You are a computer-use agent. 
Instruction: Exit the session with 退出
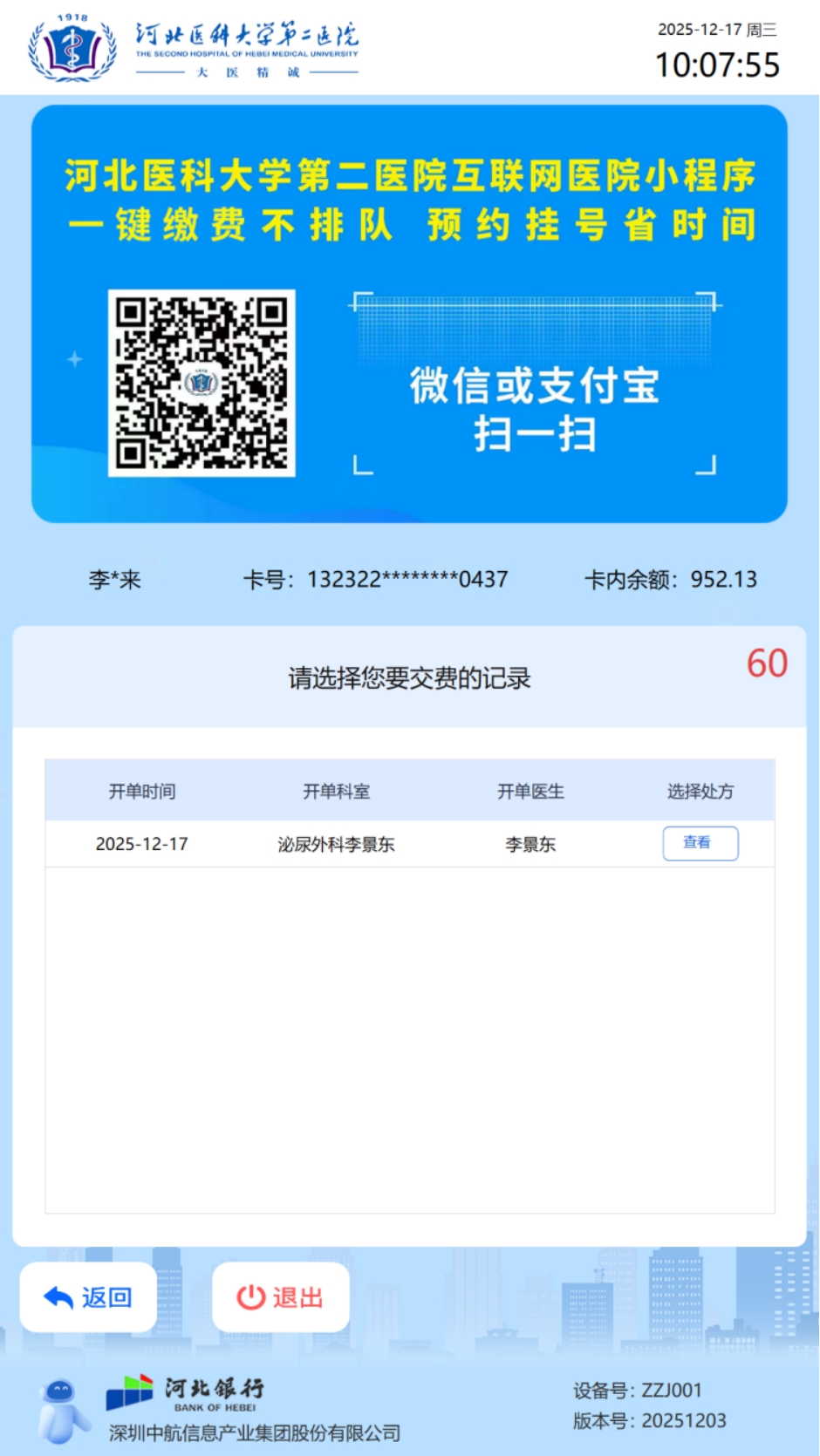pyautogui.click(x=280, y=1297)
